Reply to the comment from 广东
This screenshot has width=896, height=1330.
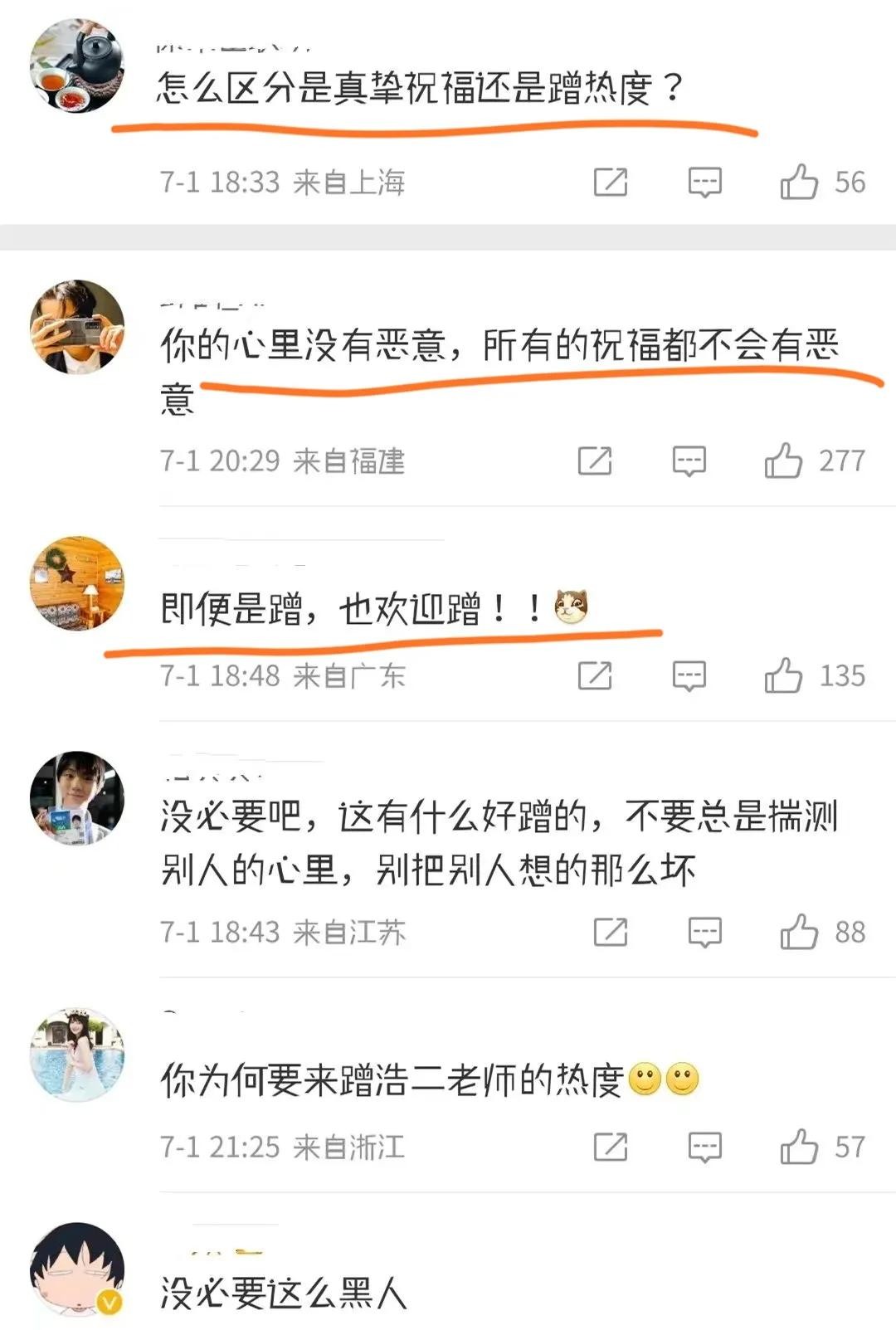coord(689,675)
